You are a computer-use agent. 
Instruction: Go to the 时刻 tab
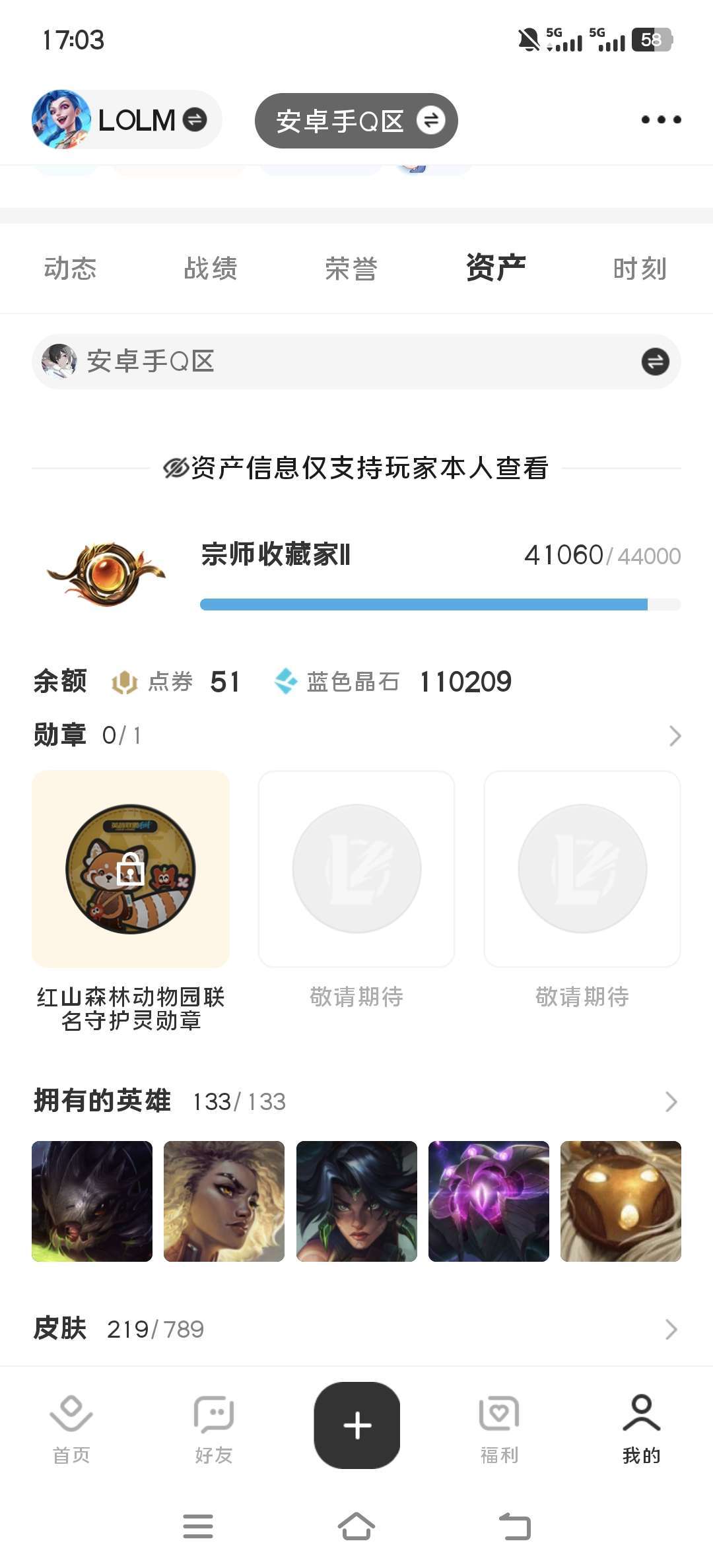[639, 269]
